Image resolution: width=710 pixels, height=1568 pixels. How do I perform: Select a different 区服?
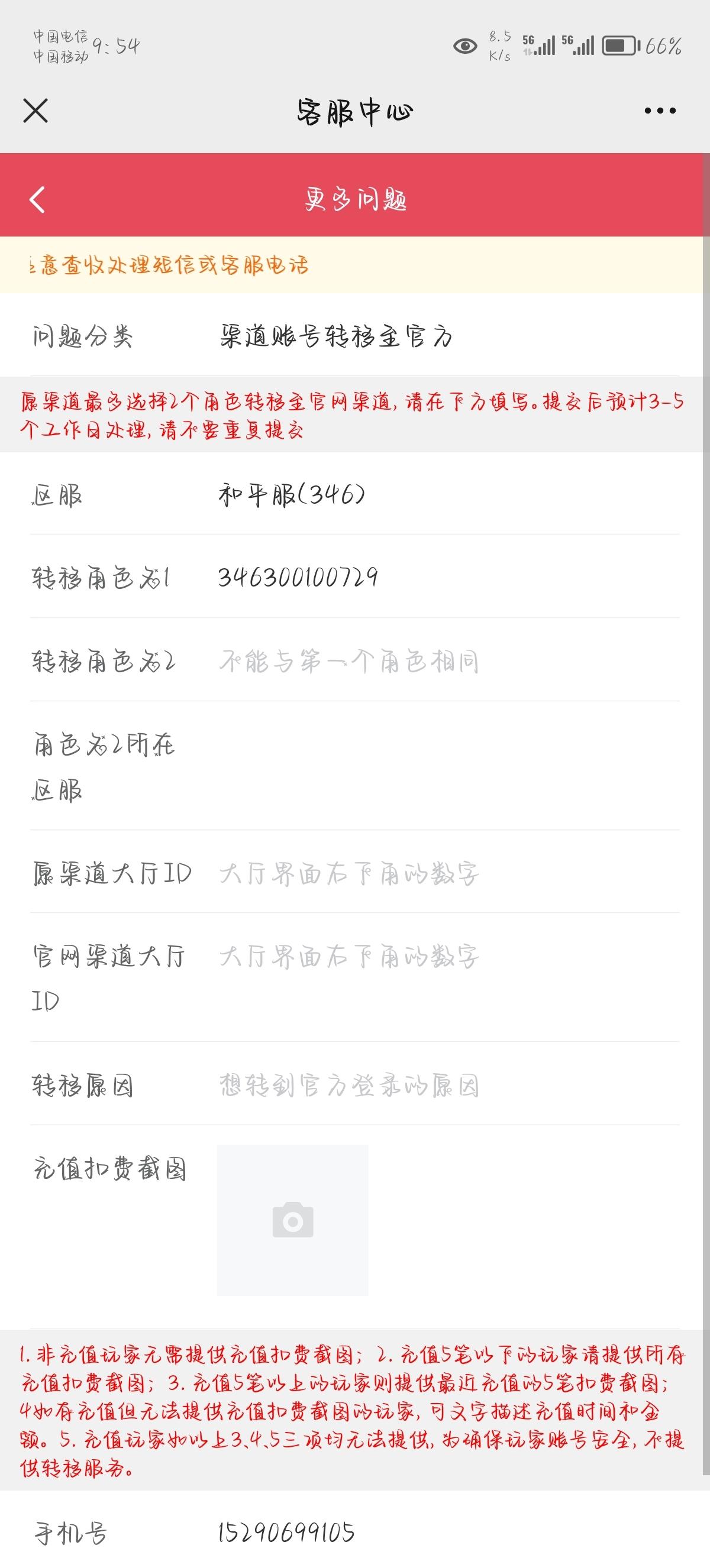point(448,494)
